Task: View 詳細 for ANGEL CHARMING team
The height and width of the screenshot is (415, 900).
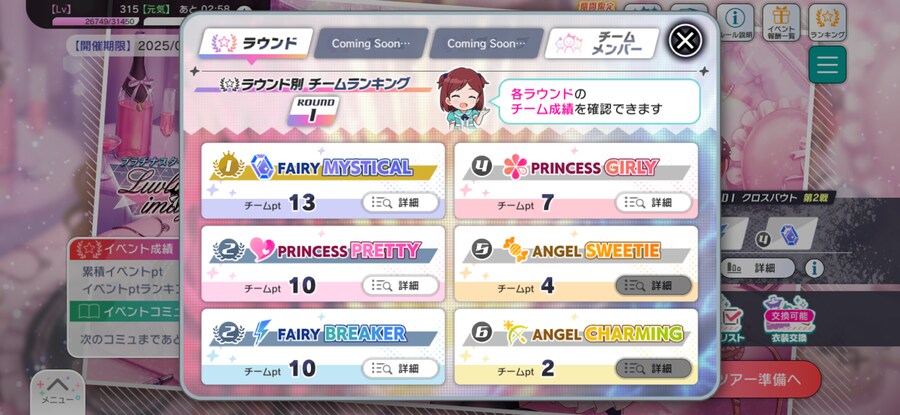Action: pos(653,368)
